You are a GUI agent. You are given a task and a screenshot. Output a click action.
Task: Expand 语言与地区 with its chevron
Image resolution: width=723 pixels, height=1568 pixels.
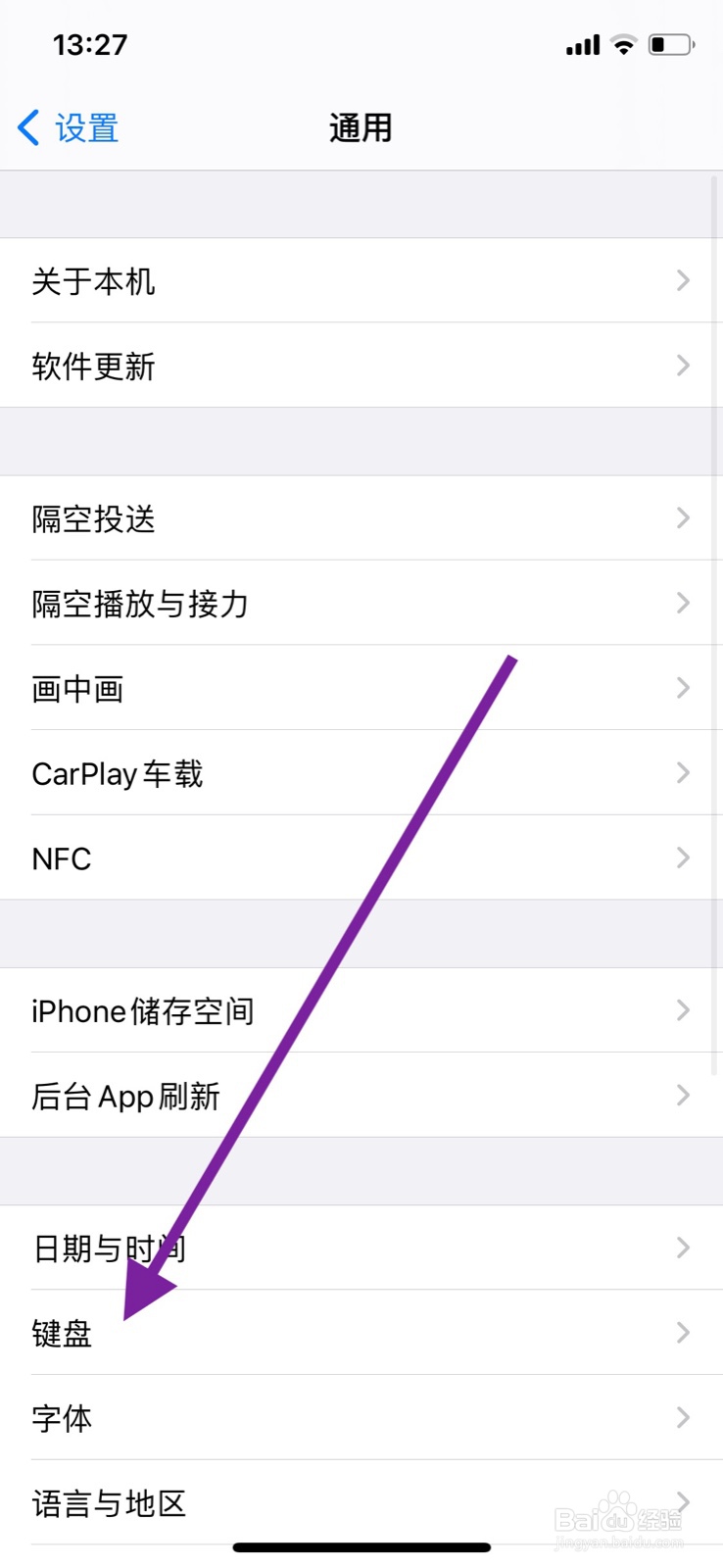click(683, 1501)
